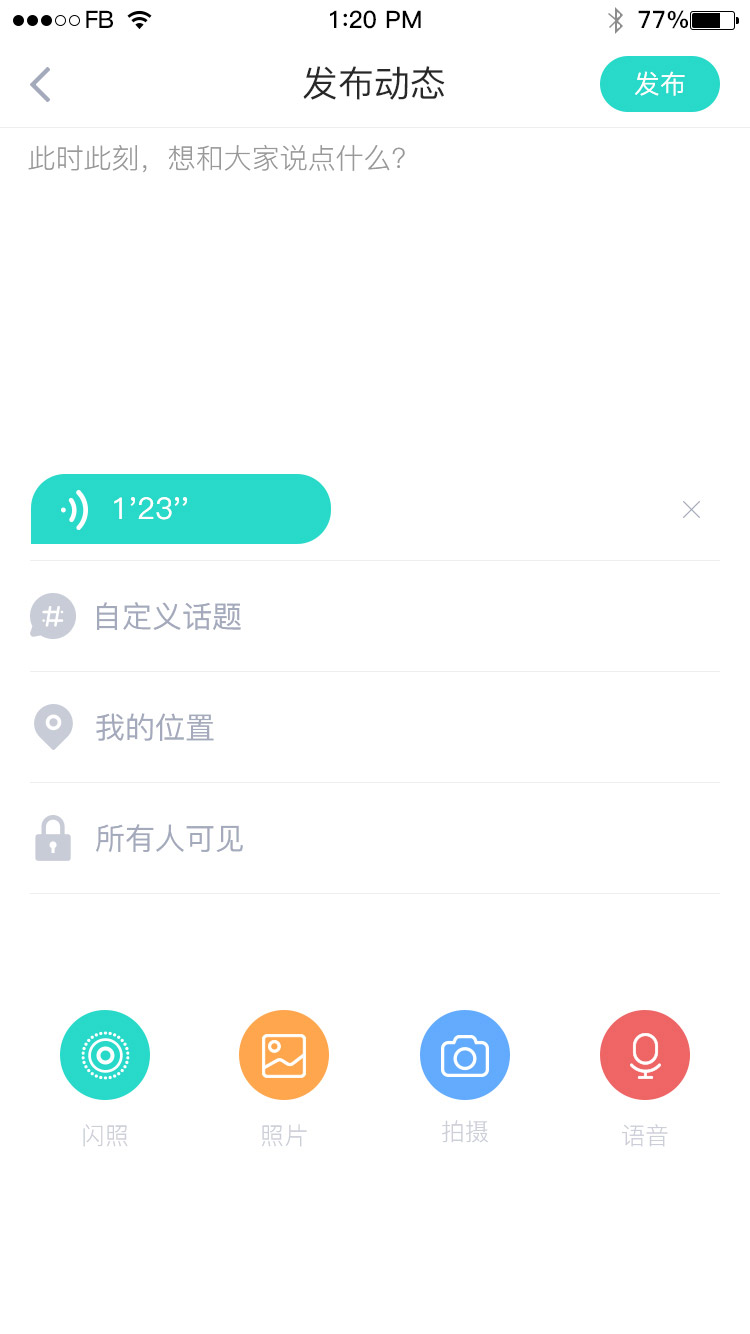
Task: Remove the voice clip with the X
Action: pos(691,510)
